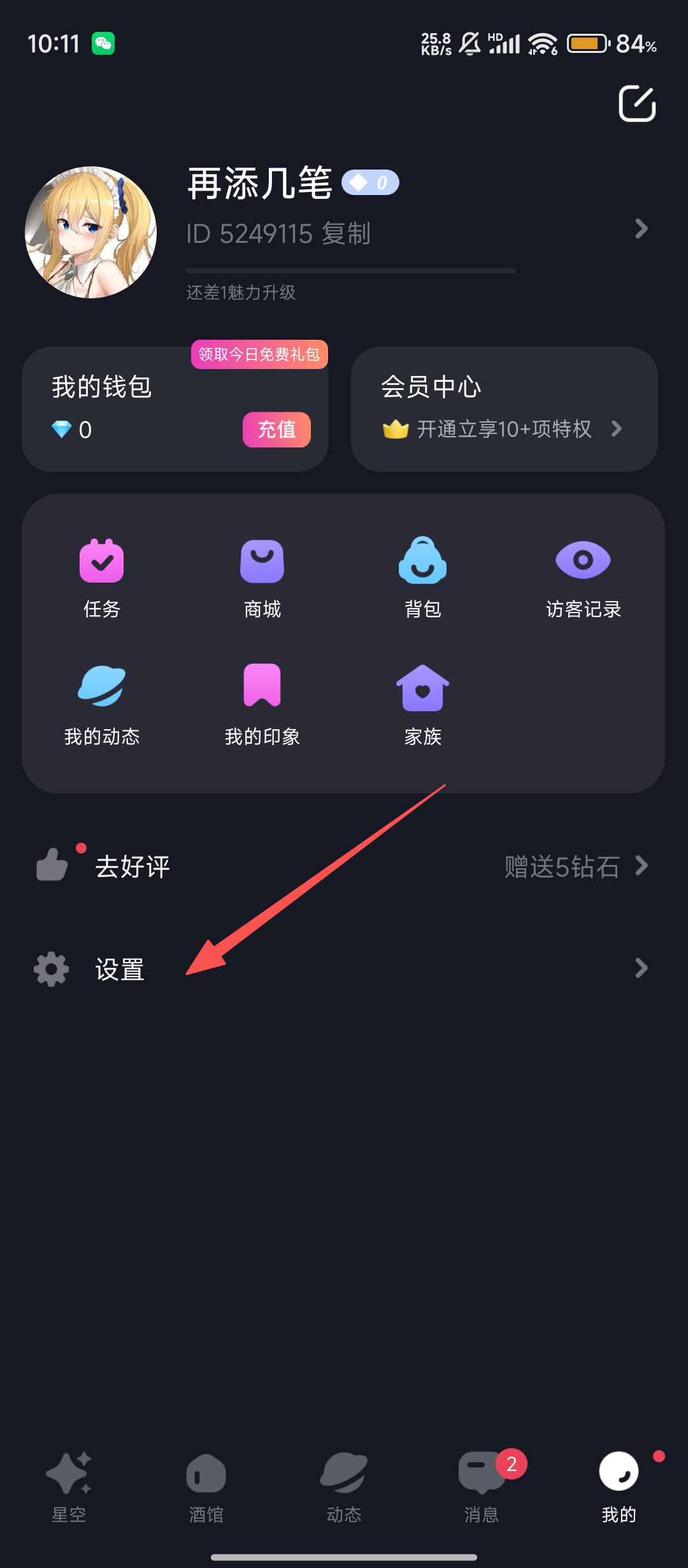Open 家族 family section
This screenshot has width=688, height=1568.
[422, 705]
